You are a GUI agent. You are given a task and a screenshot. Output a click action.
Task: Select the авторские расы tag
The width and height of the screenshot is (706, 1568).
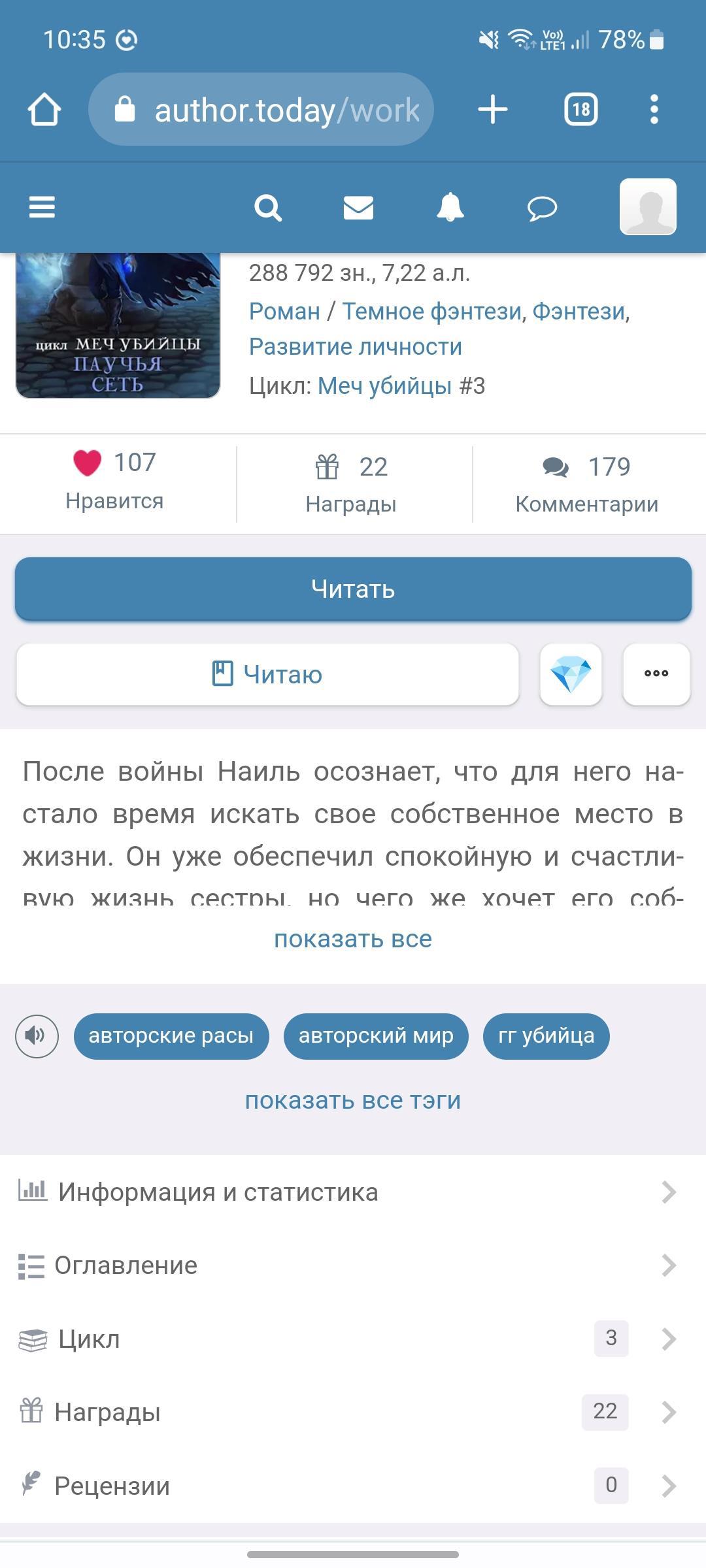tap(171, 1036)
